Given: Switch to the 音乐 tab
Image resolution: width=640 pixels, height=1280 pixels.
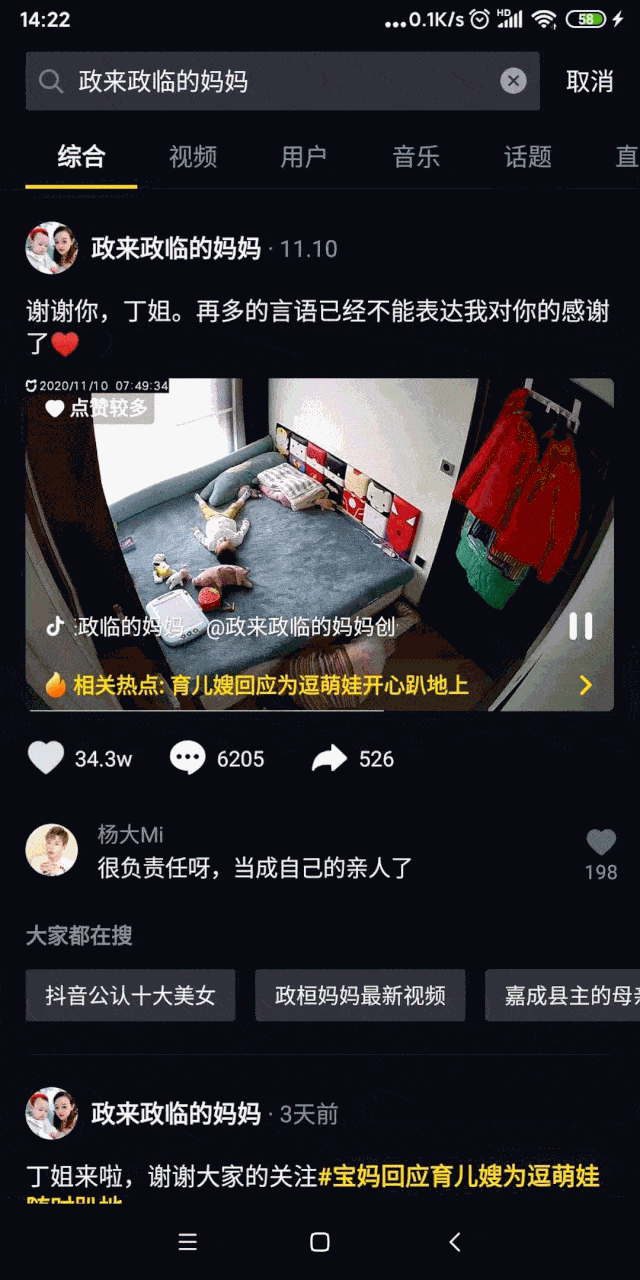Looking at the screenshot, I should [x=416, y=157].
